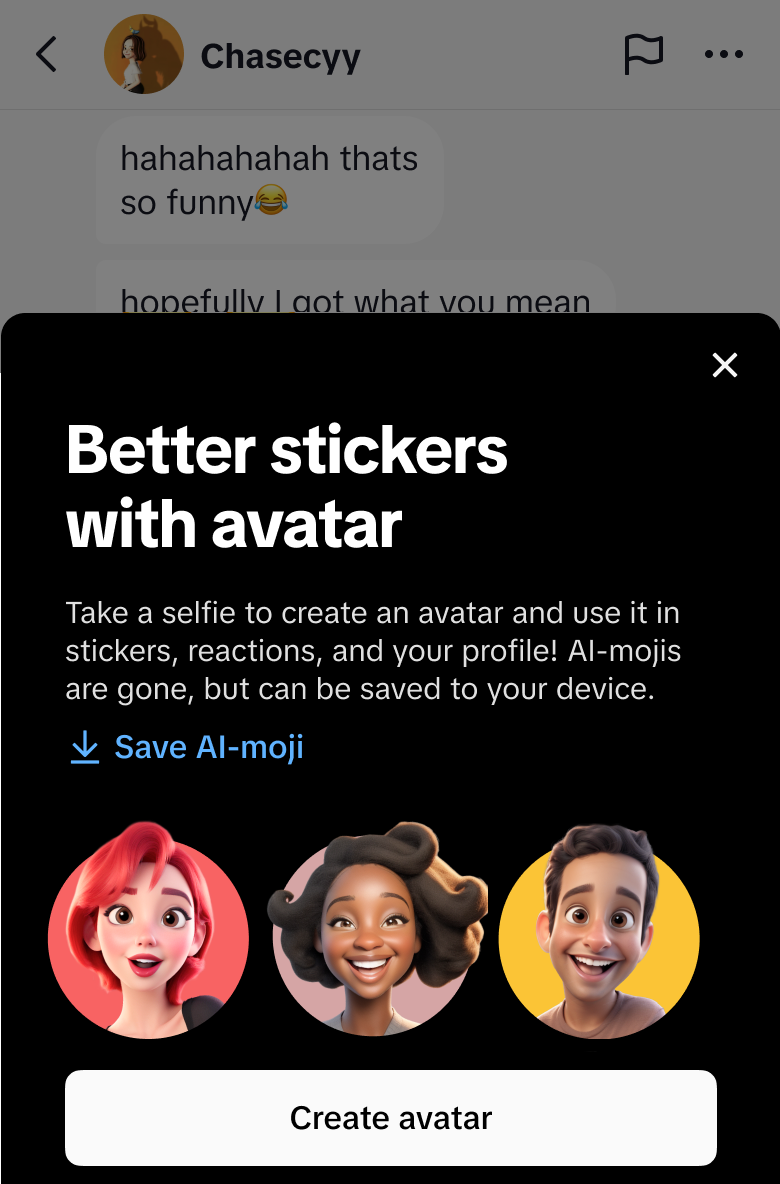Dismiss the avatar stickers popup

[x=724, y=365]
